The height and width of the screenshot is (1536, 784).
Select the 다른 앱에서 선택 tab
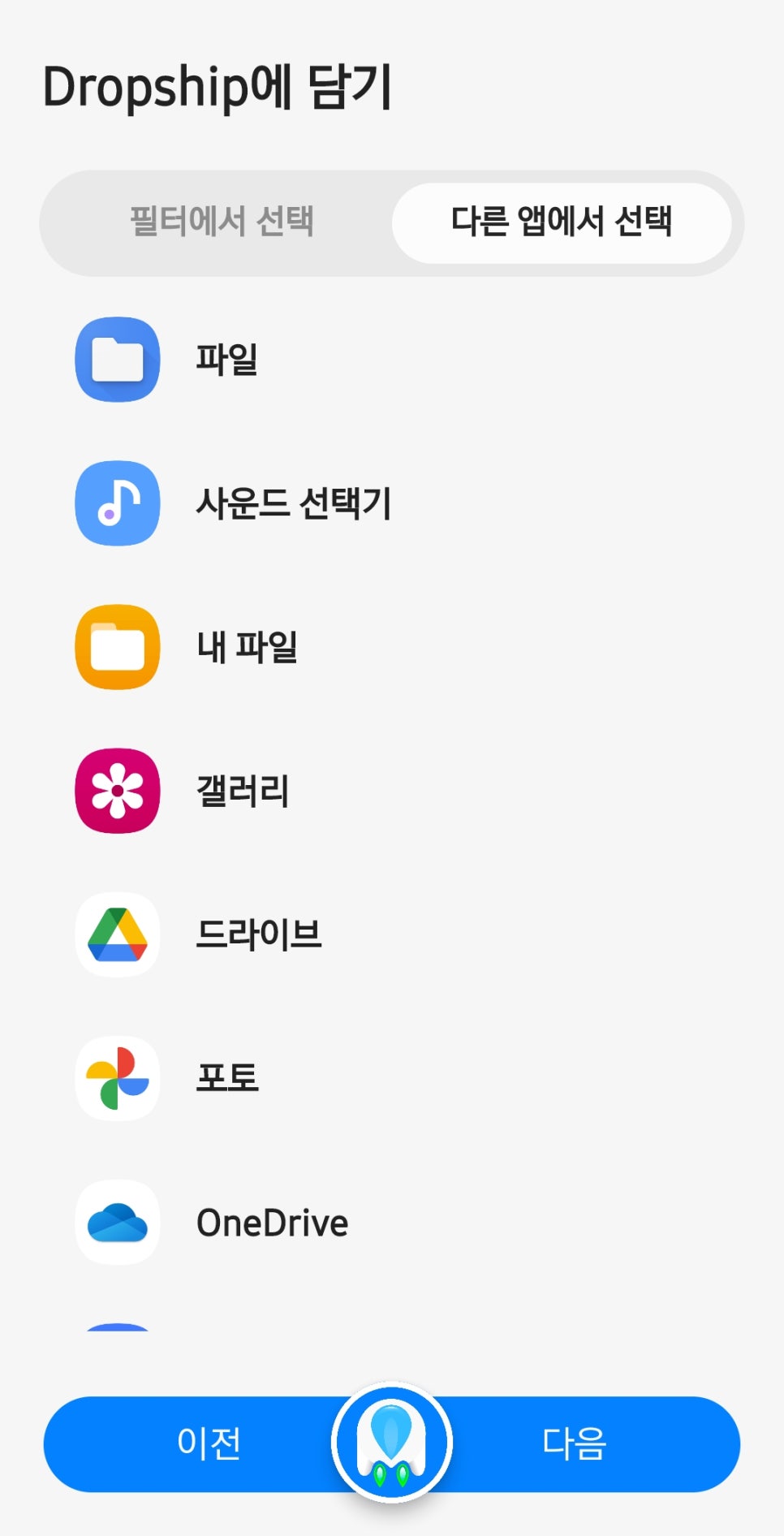tap(562, 222)
